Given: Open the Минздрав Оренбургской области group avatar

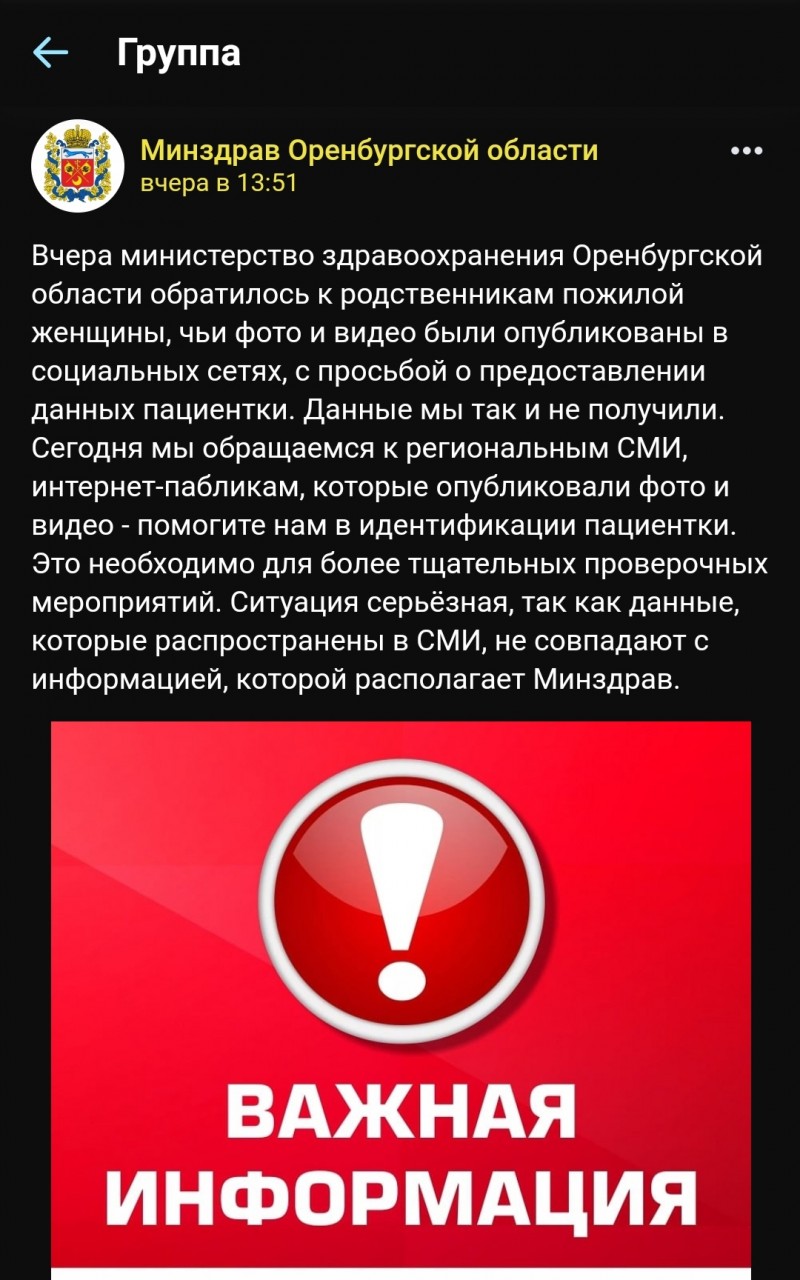Looking at the screenshot, I should [x=78, y=166].
